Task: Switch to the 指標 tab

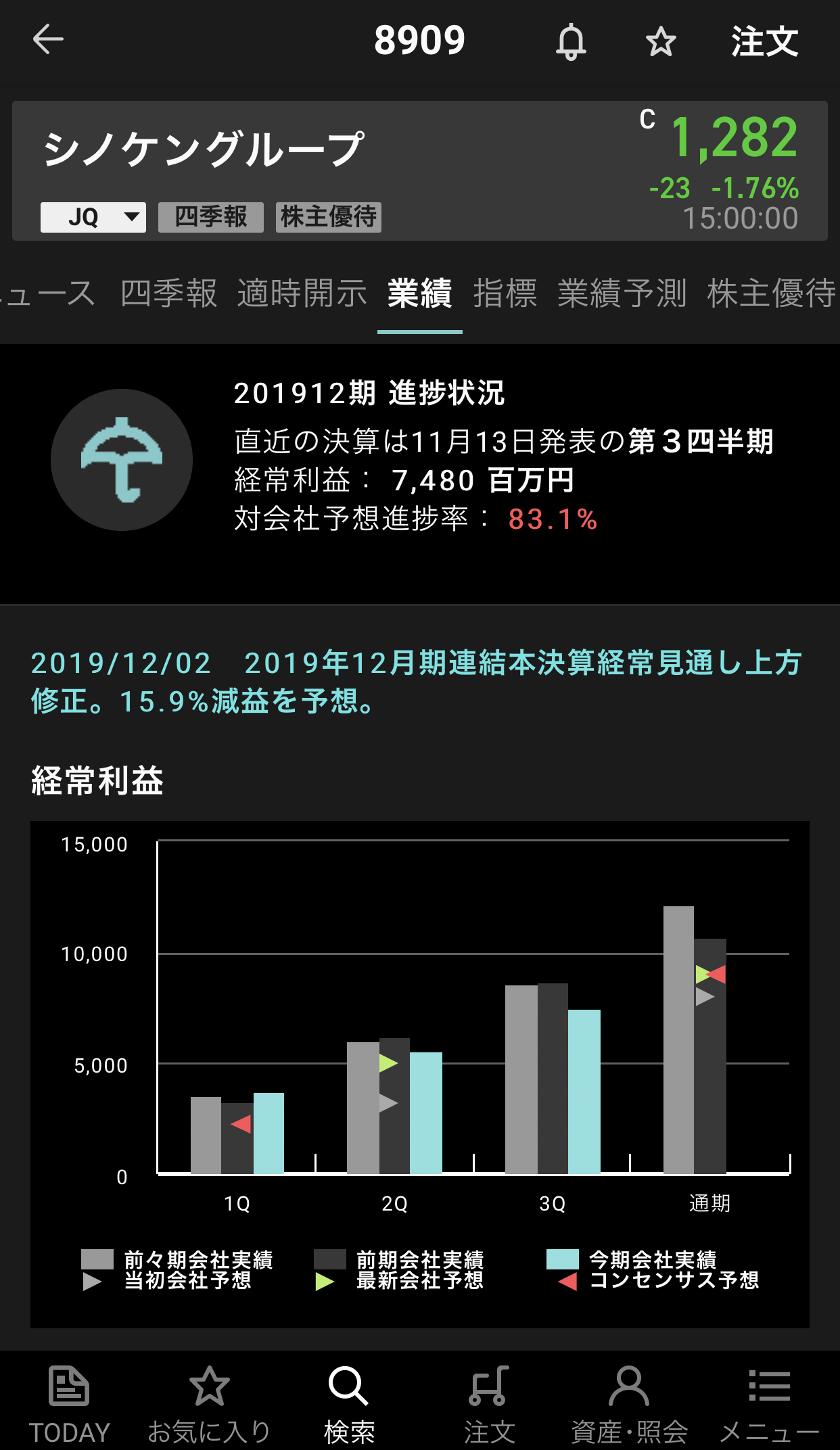Action: coord(505,294)
